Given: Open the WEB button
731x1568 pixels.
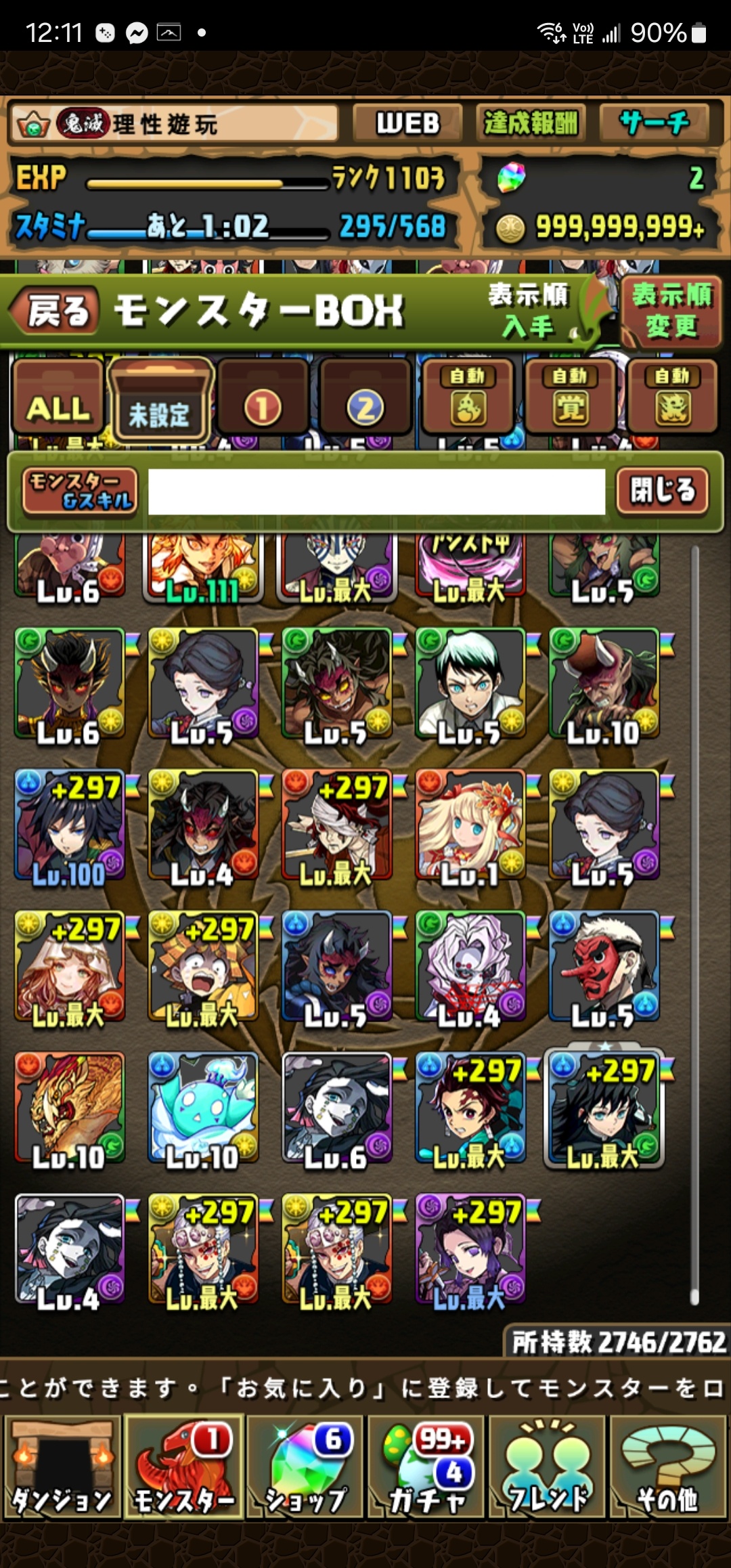Looking at the screenshot, I should point(407,123).
